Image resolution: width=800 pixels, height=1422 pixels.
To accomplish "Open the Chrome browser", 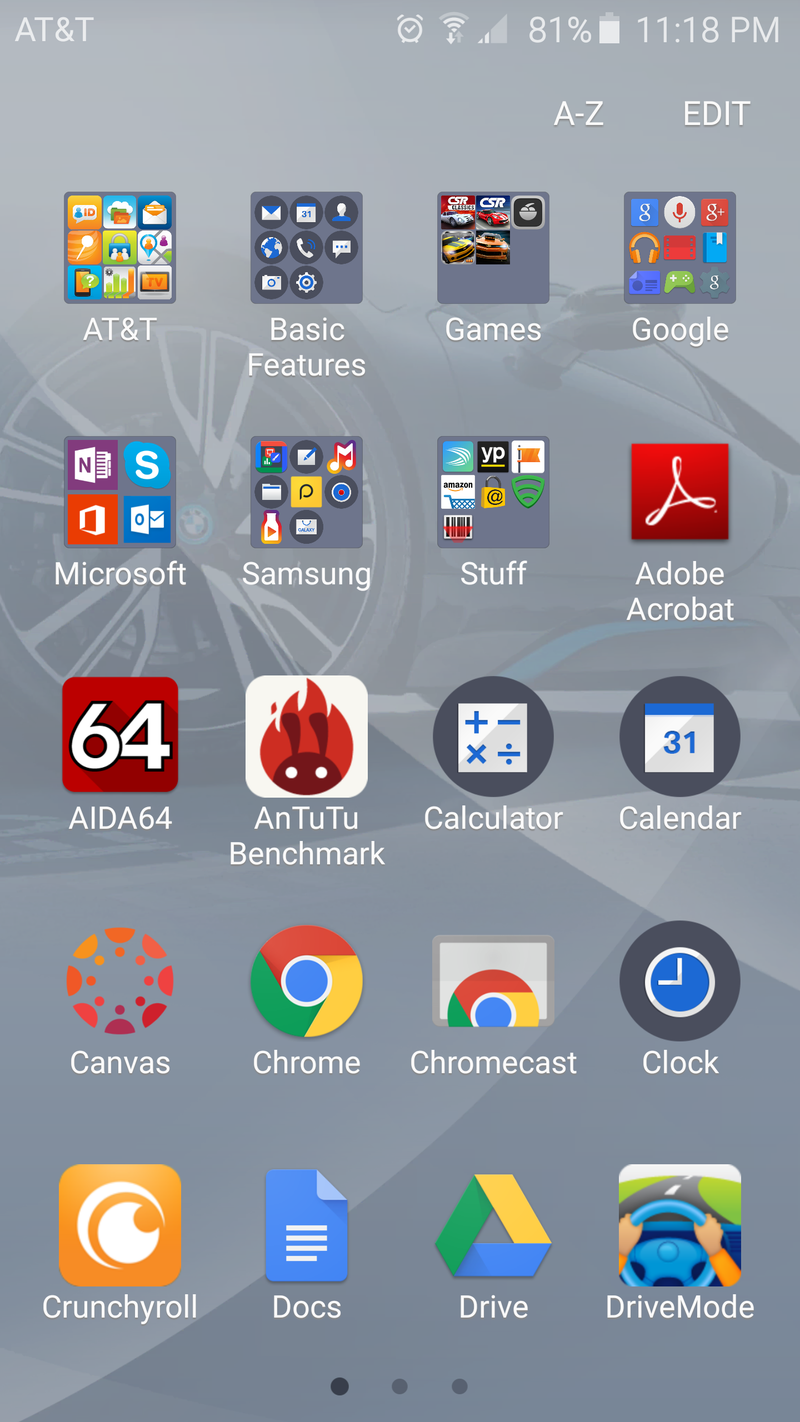I will click(x=306, y=981).
